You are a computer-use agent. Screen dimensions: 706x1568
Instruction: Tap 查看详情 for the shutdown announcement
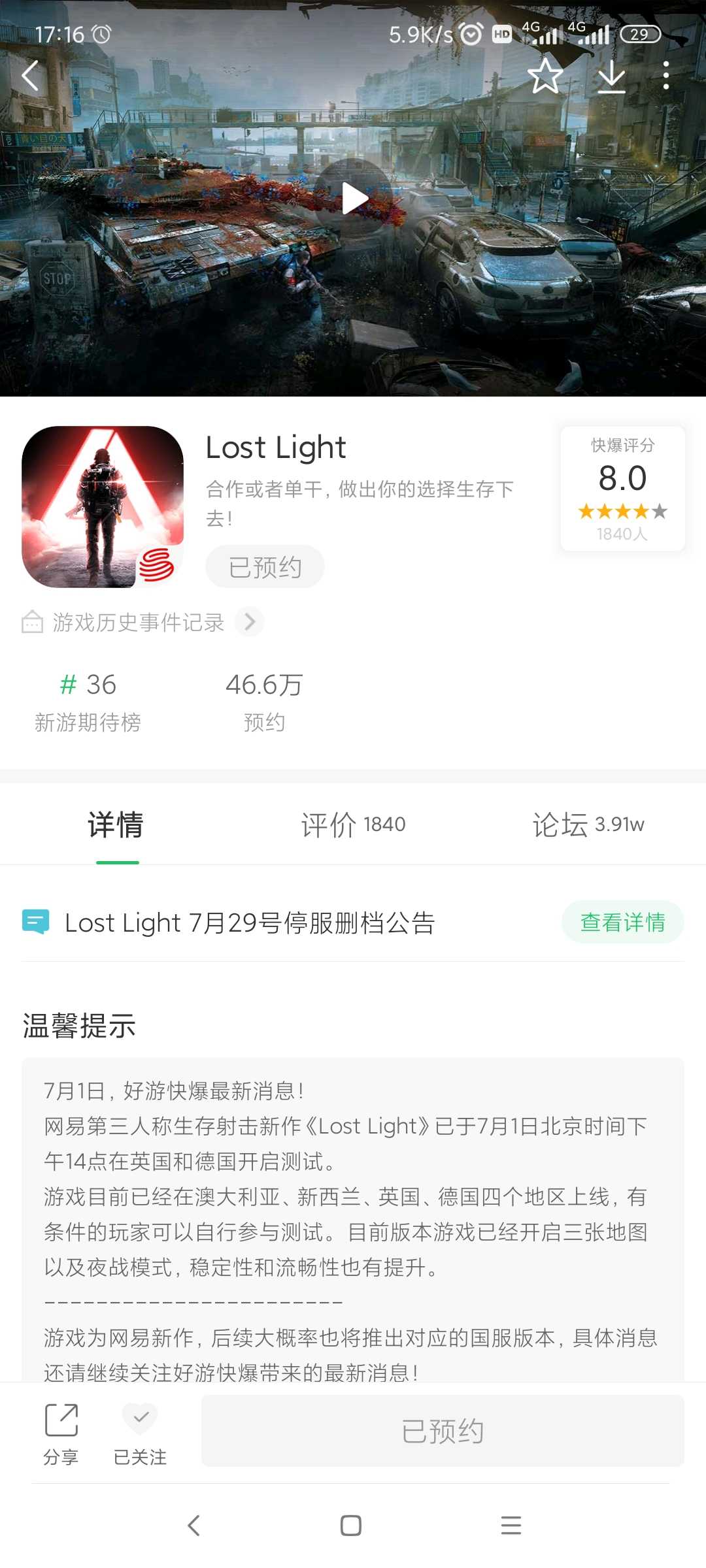pyautogui.click(x=622, y=922)
